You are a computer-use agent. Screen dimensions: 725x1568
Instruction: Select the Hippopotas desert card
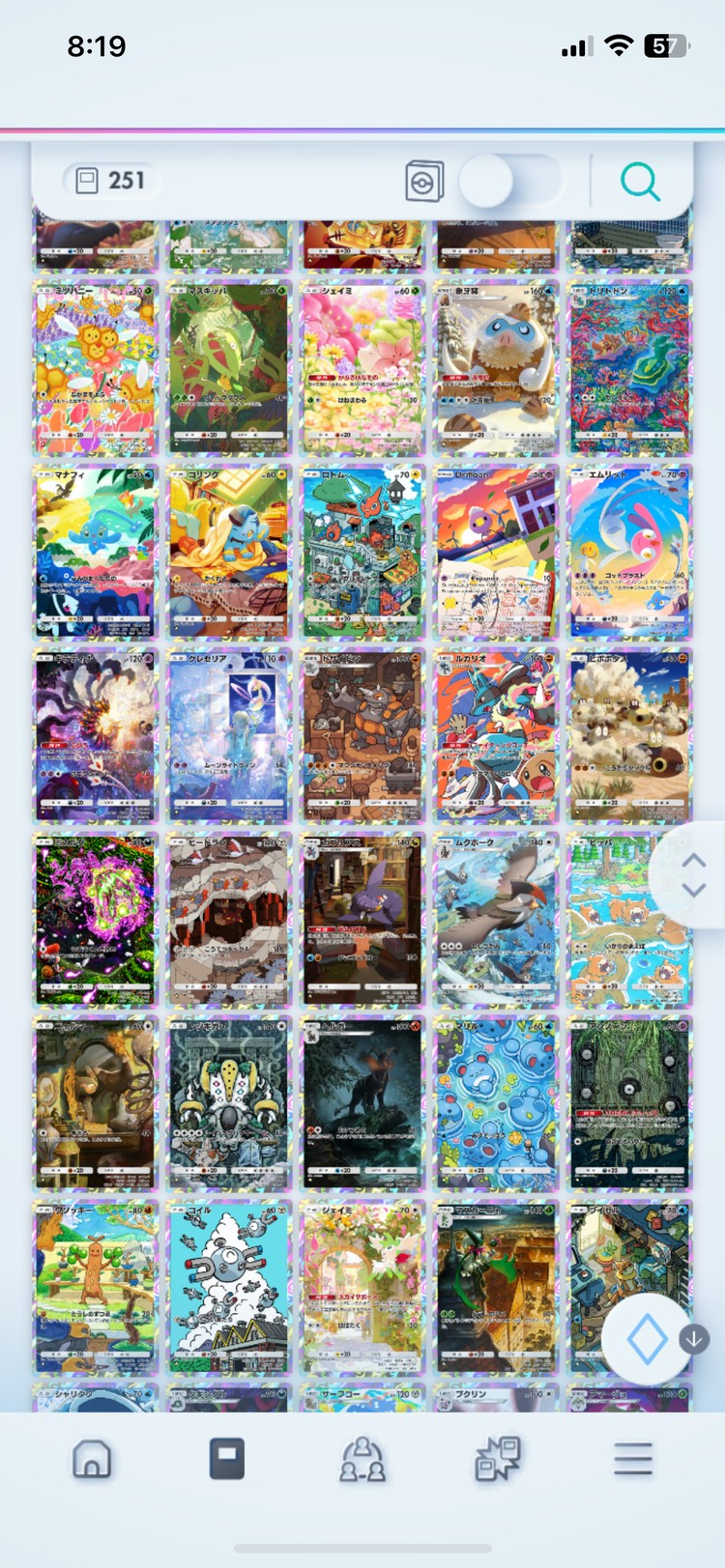point(629,734)
